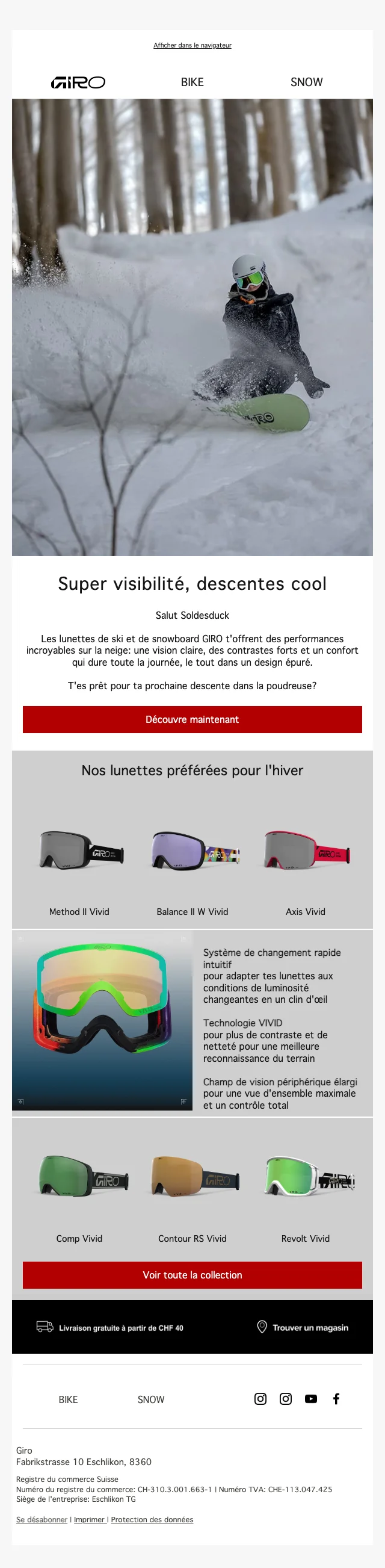The height and width of the screenshot is (1568, 385).
Task: View the Contour RS Vivid product
Action: tap(193, 1177)
